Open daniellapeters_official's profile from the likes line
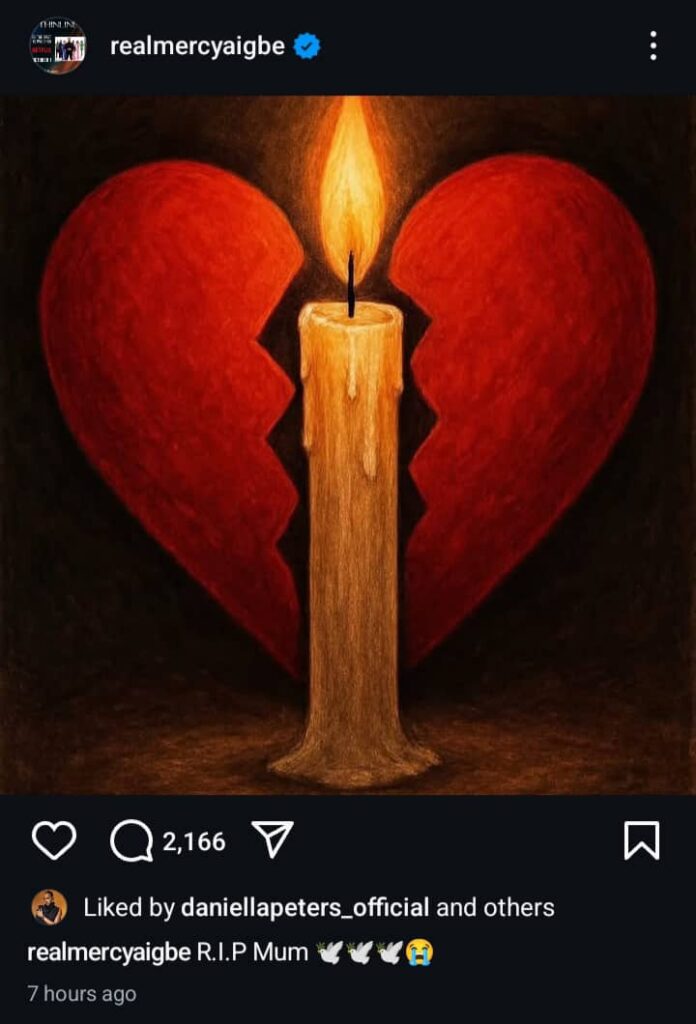This screenshot has width=696, height=1024. tap(304, 908)
